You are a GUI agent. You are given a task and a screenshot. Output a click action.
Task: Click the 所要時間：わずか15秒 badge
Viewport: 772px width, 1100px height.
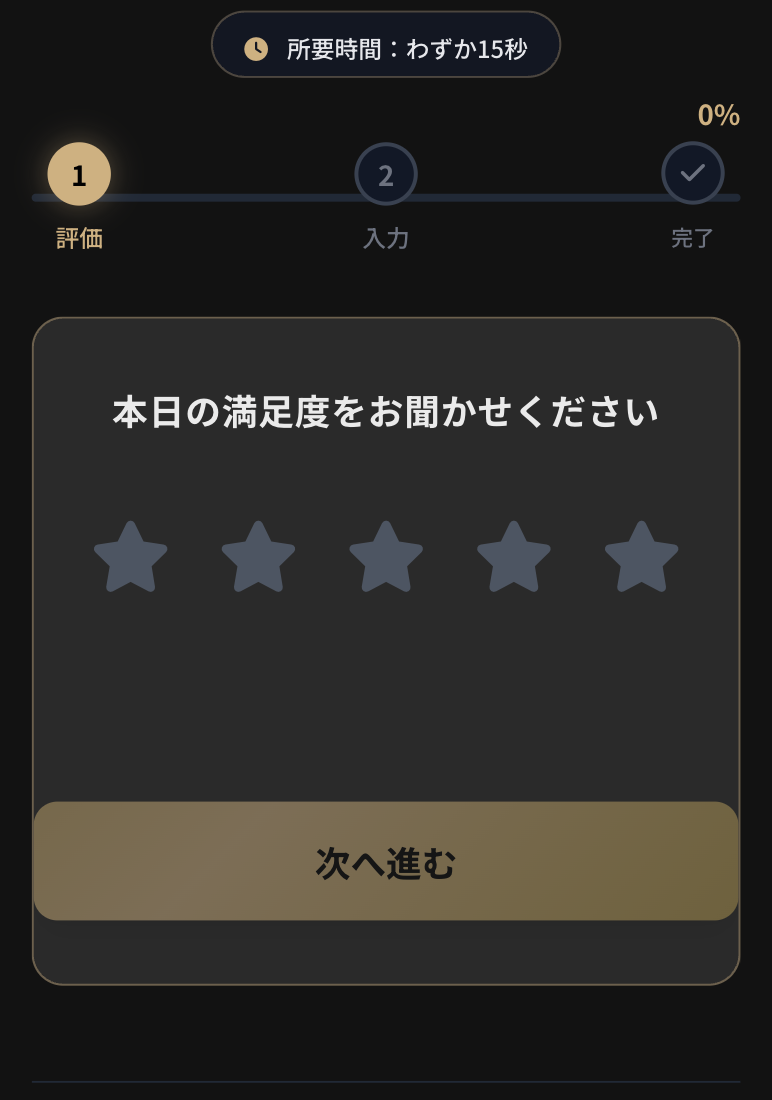coord(386,44)
